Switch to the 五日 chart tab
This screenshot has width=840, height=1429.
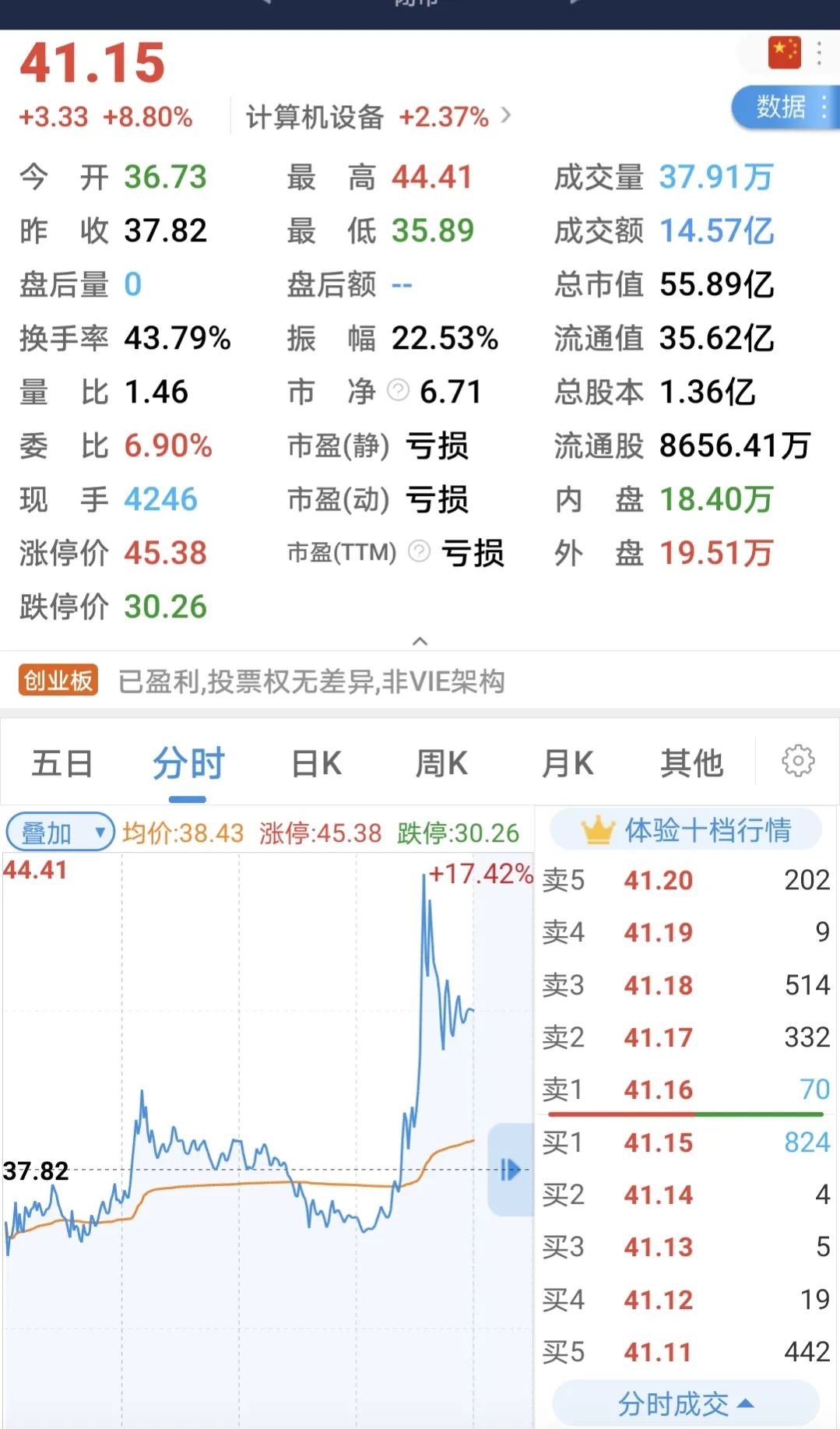coord(62,763)
